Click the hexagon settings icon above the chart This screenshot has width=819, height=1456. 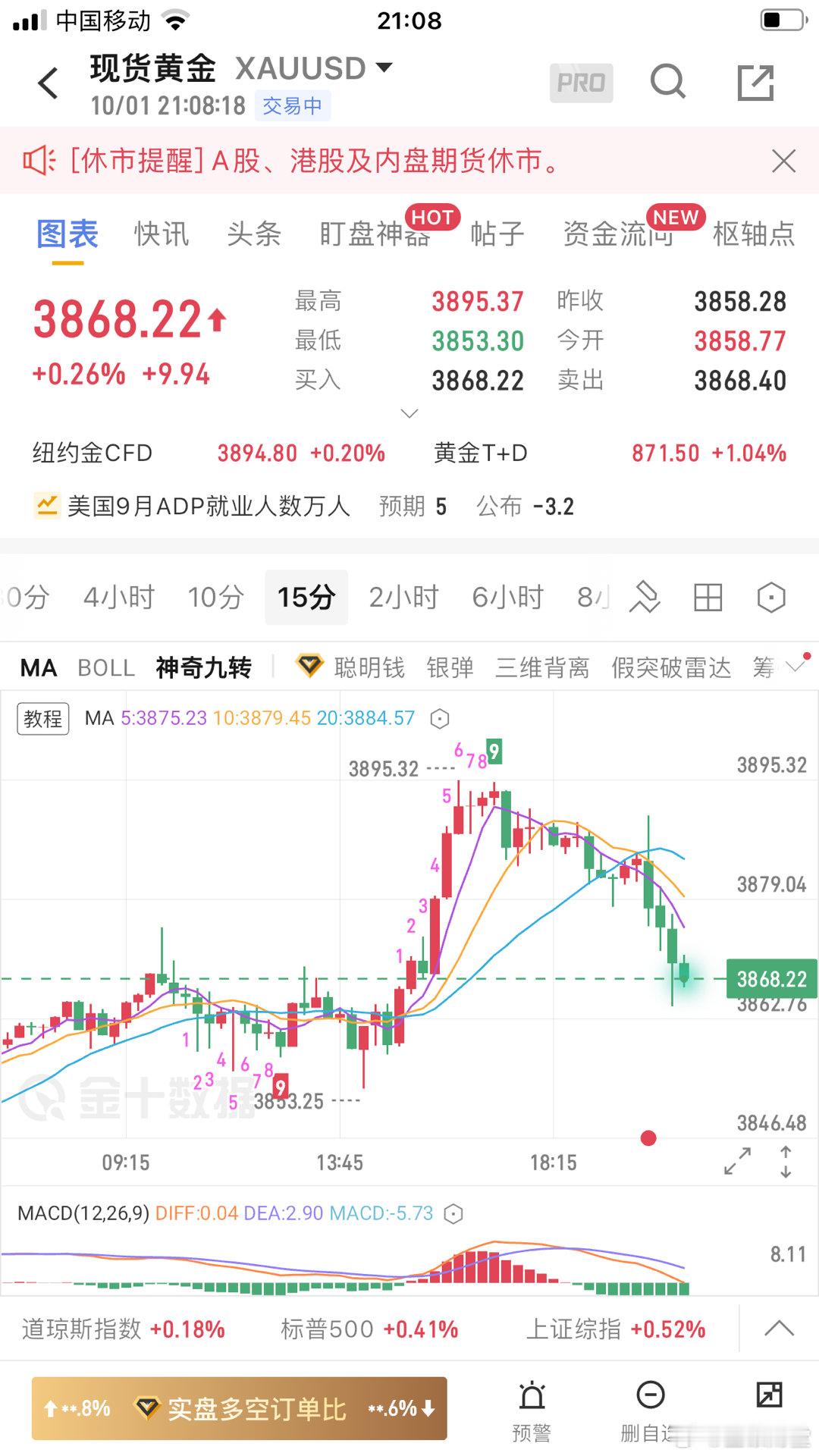coord(770,598)
